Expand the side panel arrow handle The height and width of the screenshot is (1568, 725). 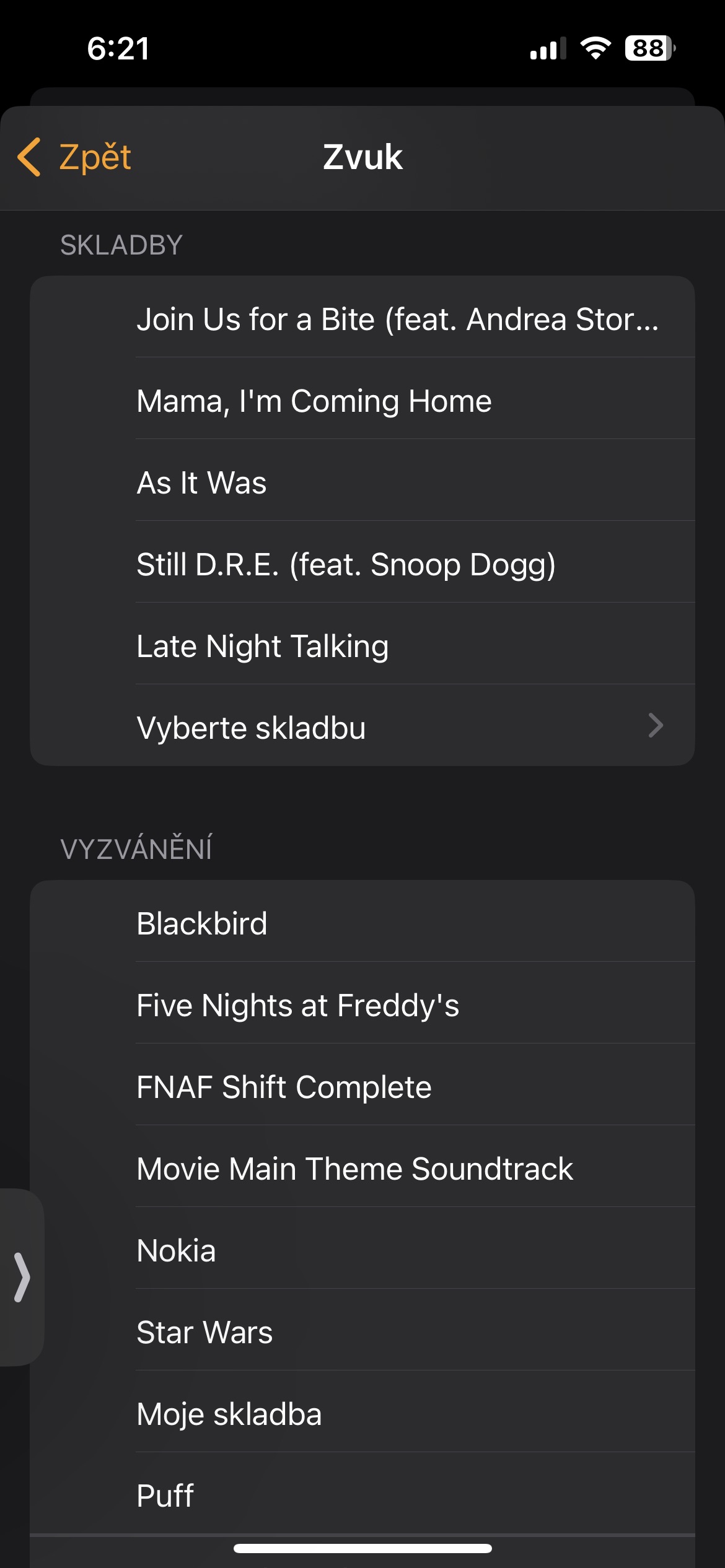(x=22, y=1277)
